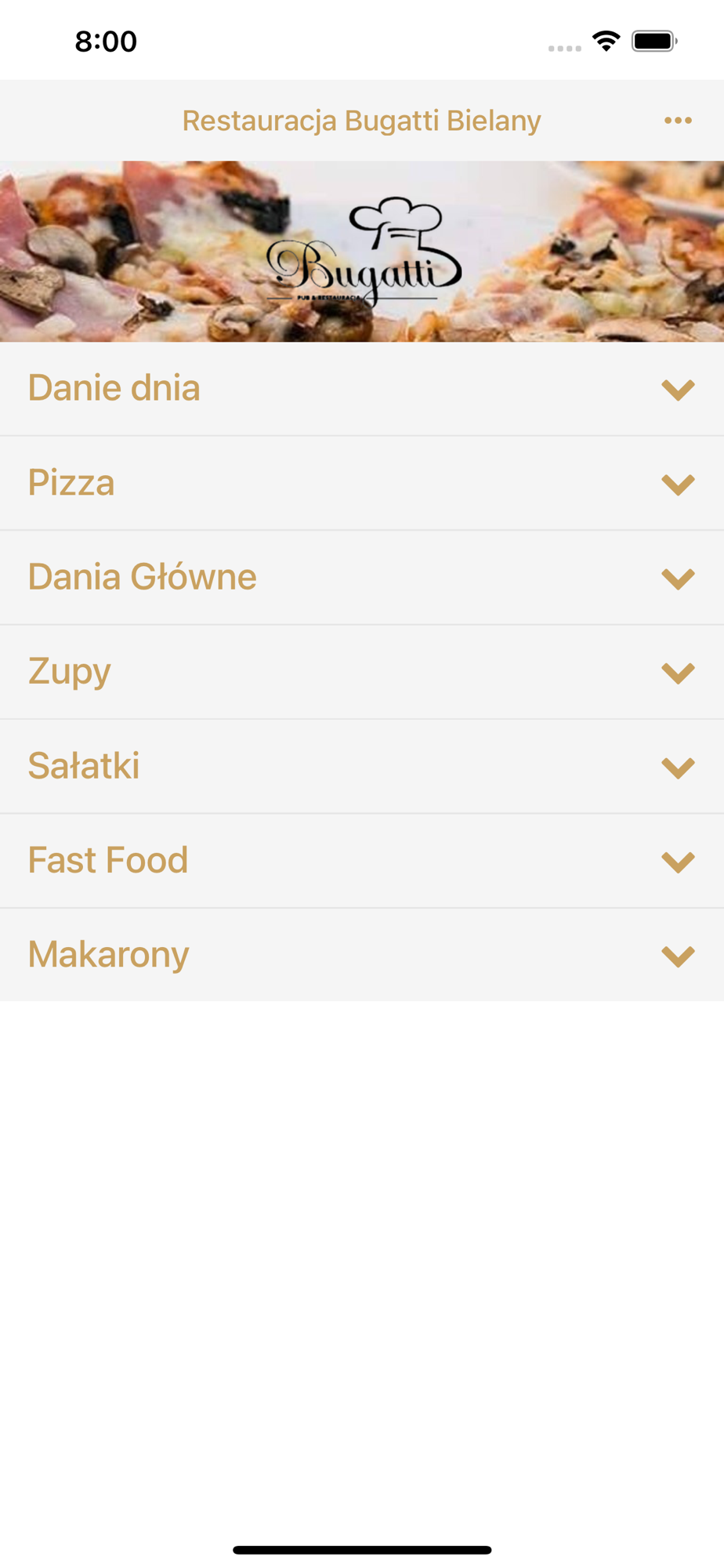The height and width of the screenshot is (1568, 724).
Task: Expand the Fast Food section
Action: tap(362, 861)
